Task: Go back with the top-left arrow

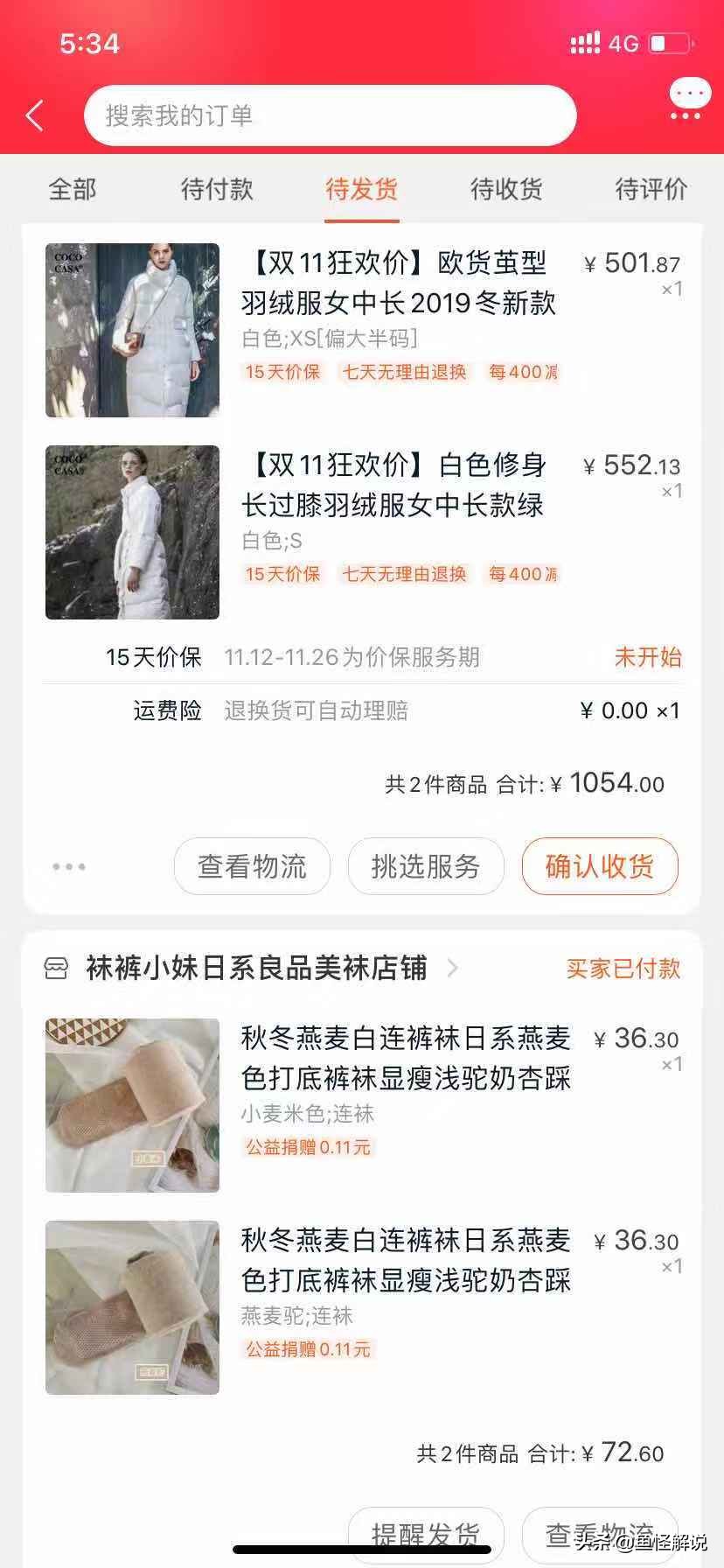Action: [x=35, y=115]
